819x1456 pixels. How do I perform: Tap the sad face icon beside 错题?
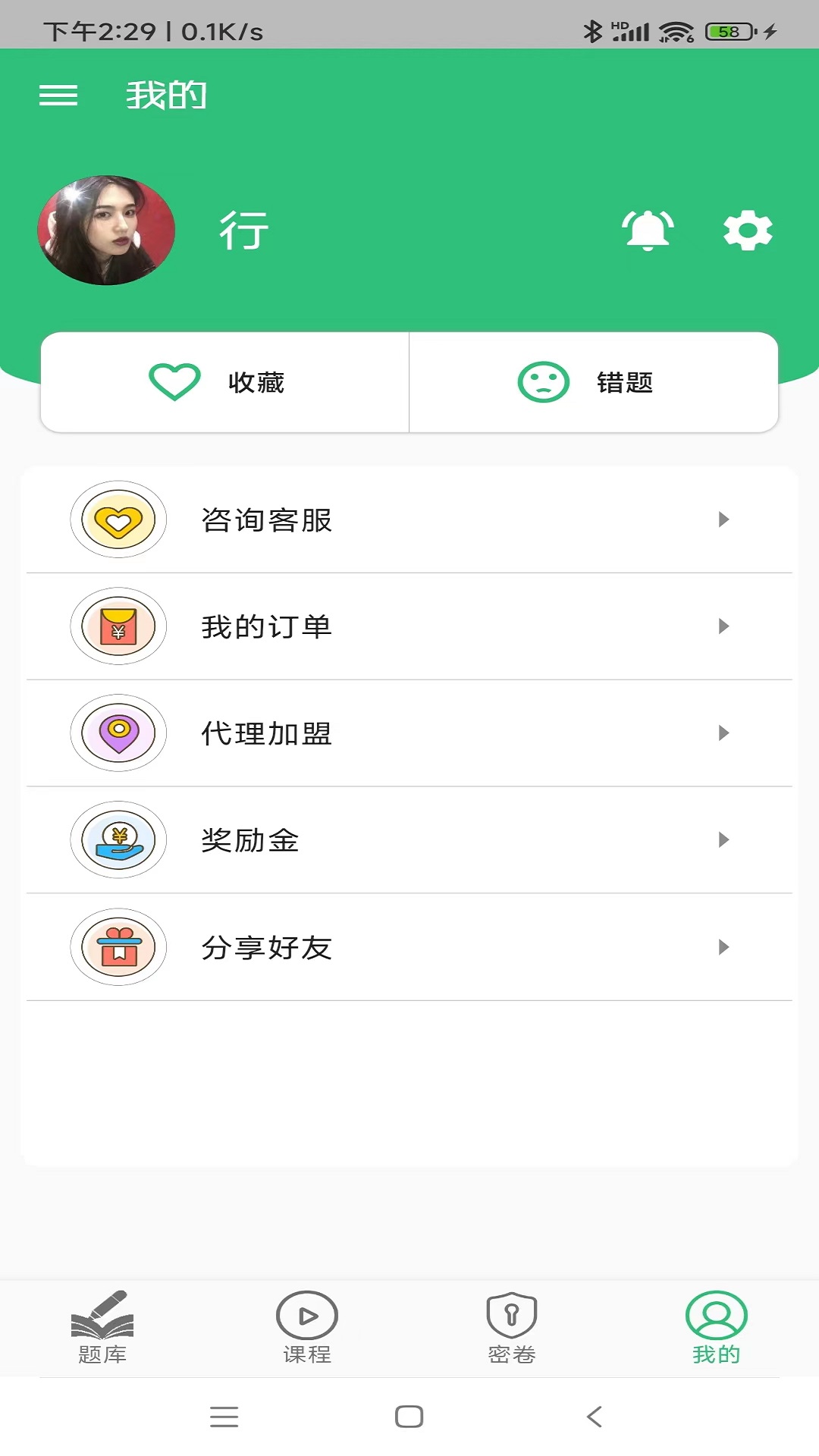point(542,382)
